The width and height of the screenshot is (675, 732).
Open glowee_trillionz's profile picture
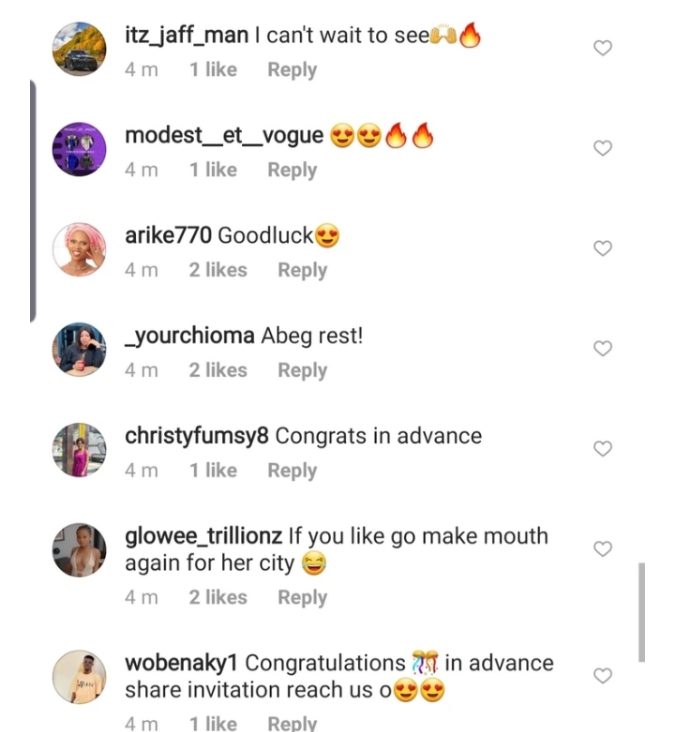79,550
